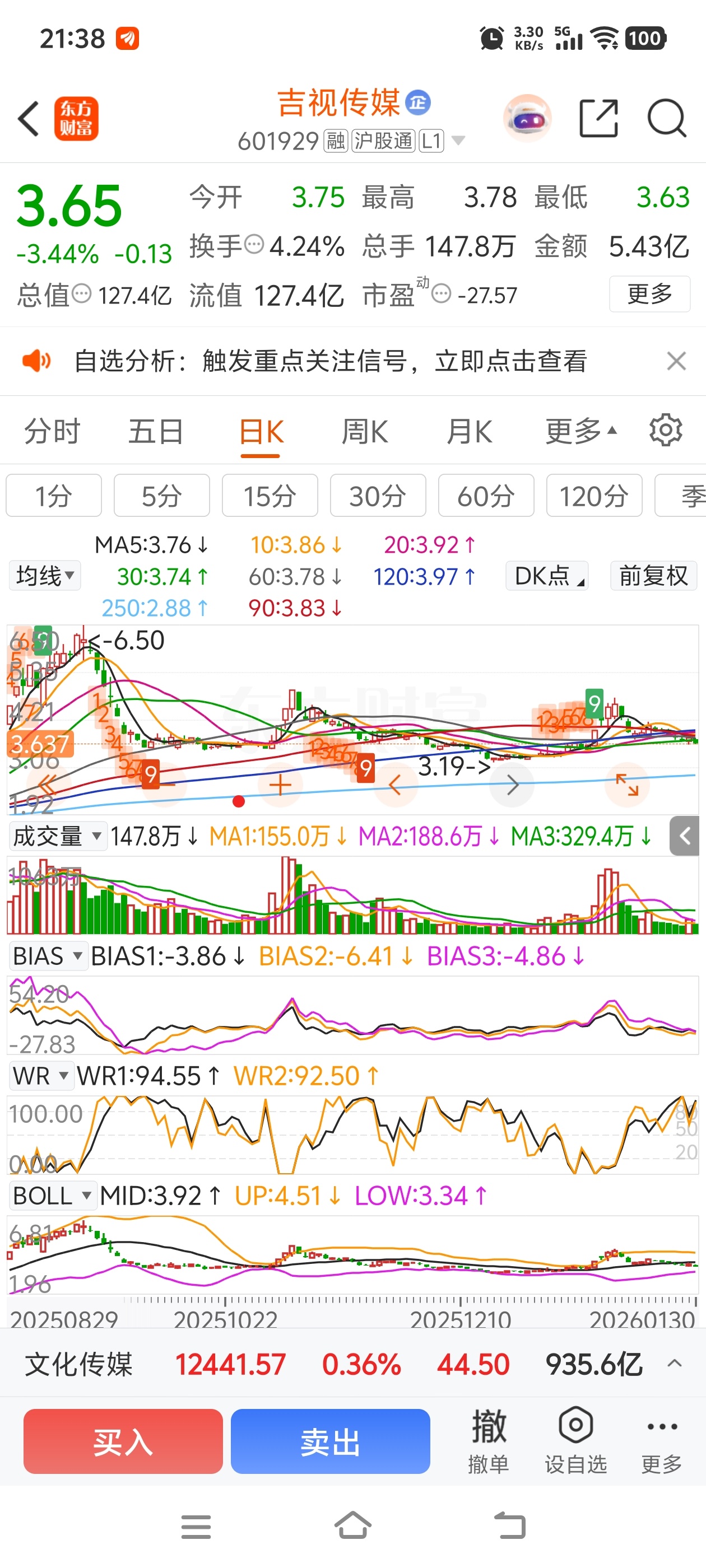Select the 60分 period chip
The image size is (706, 1568).
(x=485, y=496)
